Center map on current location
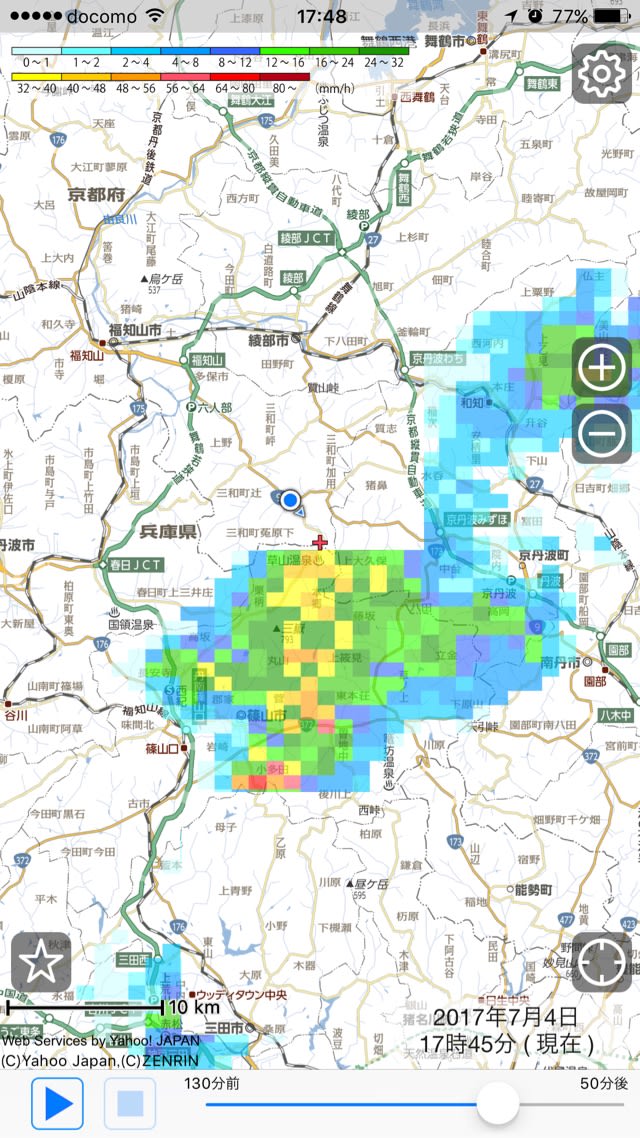The width and height of the screenshot is (640, 1138). pyautogui.click(x=601, y=962)
